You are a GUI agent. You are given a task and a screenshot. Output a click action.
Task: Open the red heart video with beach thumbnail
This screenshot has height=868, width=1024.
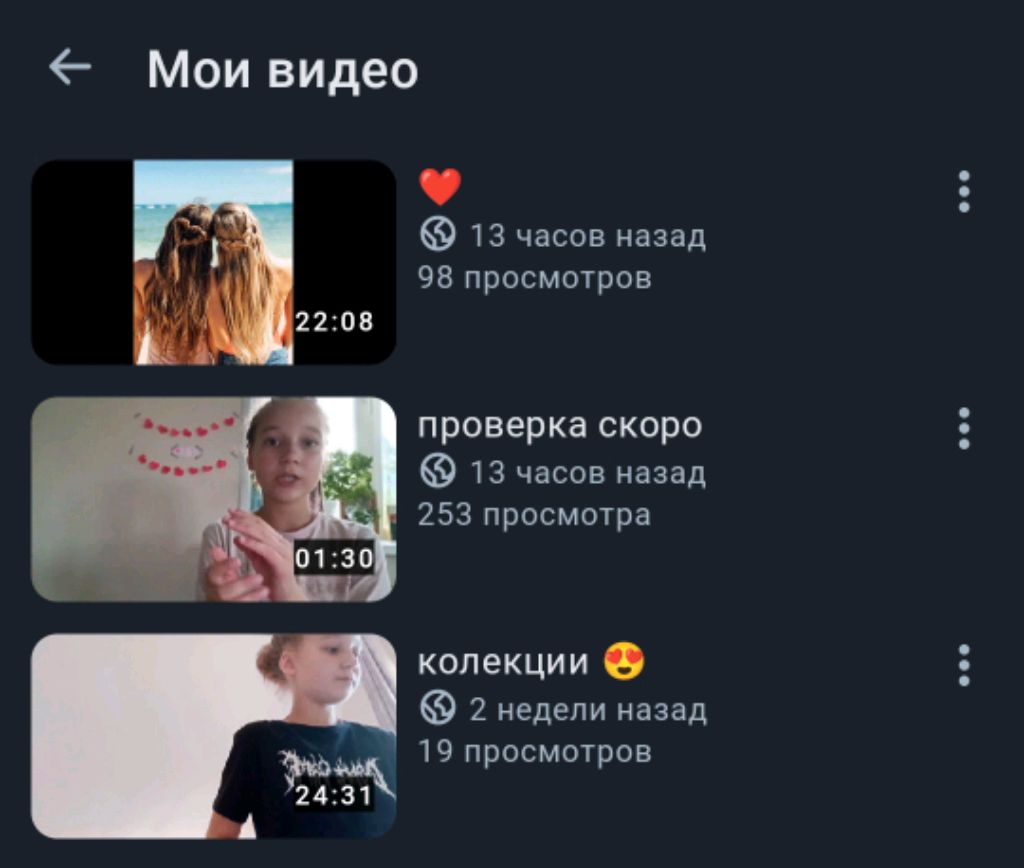[x=213, y=262]
